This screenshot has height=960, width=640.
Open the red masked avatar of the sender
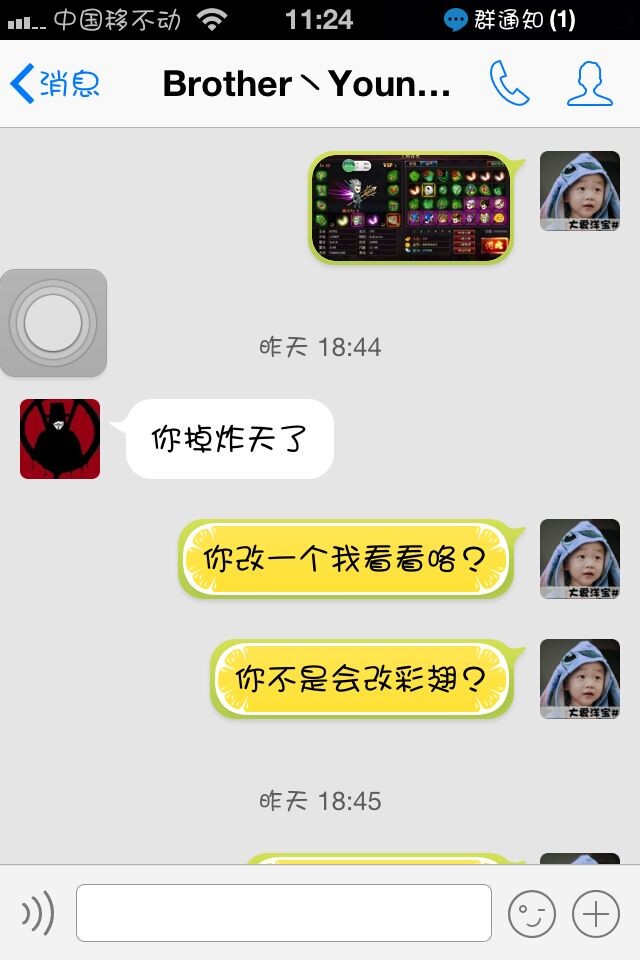point(60,439)
